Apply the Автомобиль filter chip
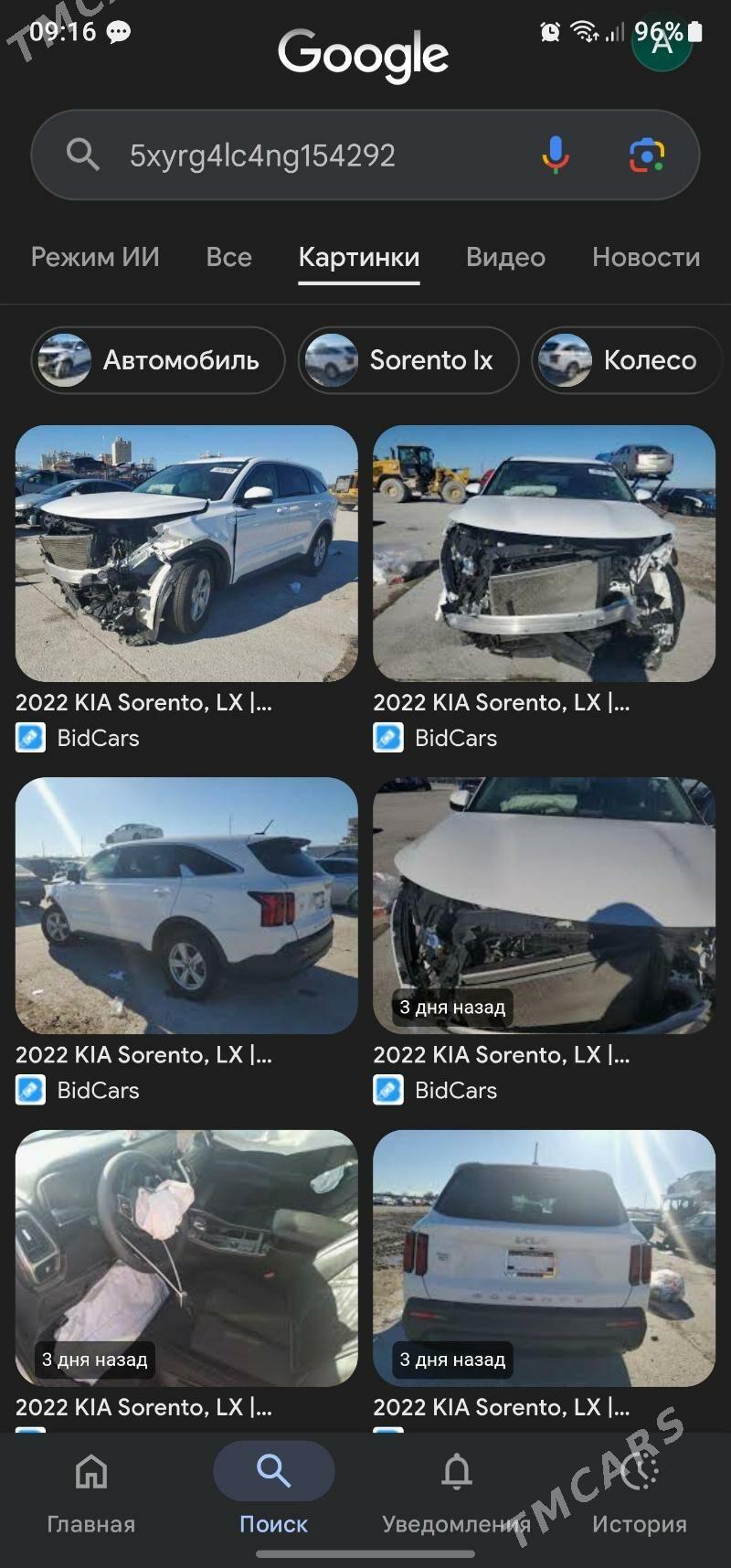This screenshot has height=1568, width=731. pos(156,359)
